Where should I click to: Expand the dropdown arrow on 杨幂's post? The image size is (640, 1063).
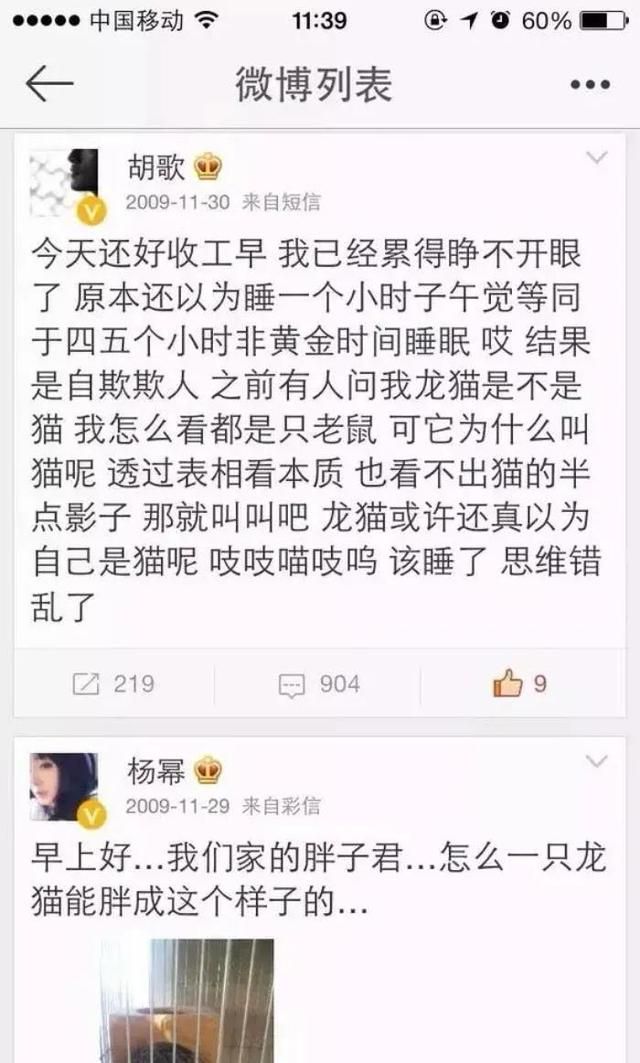coord(596,761)
